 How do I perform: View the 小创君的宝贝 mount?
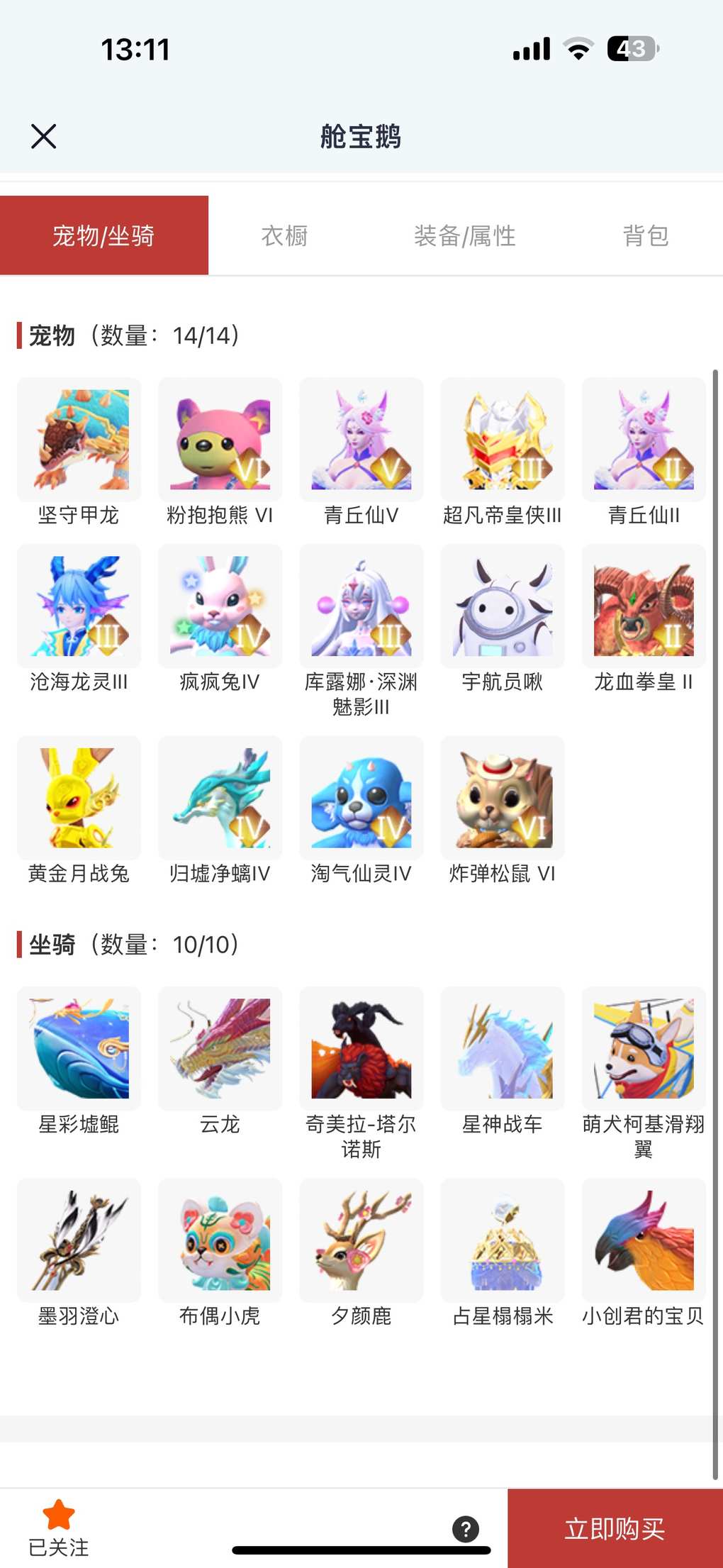coord(644,1240)
